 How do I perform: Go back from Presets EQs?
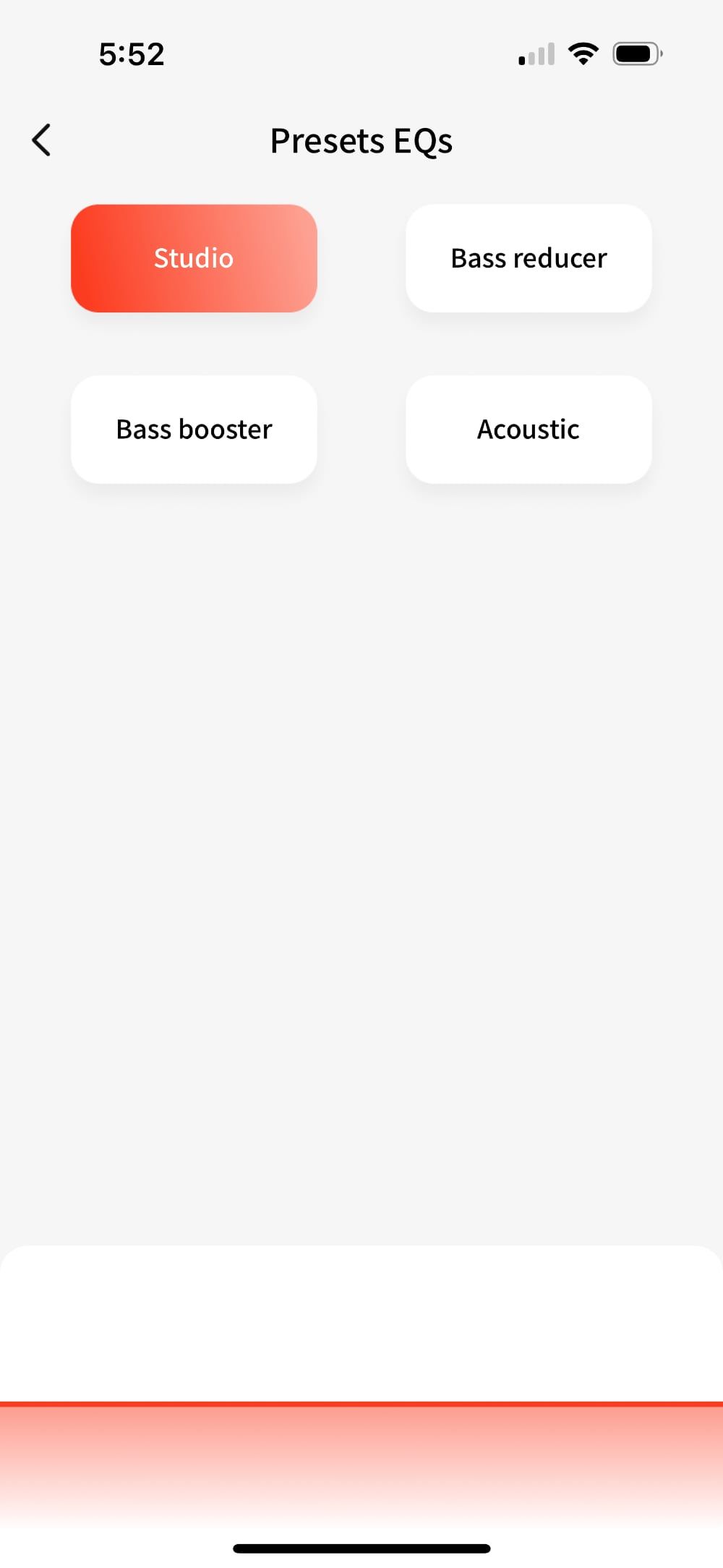(42, 140)
